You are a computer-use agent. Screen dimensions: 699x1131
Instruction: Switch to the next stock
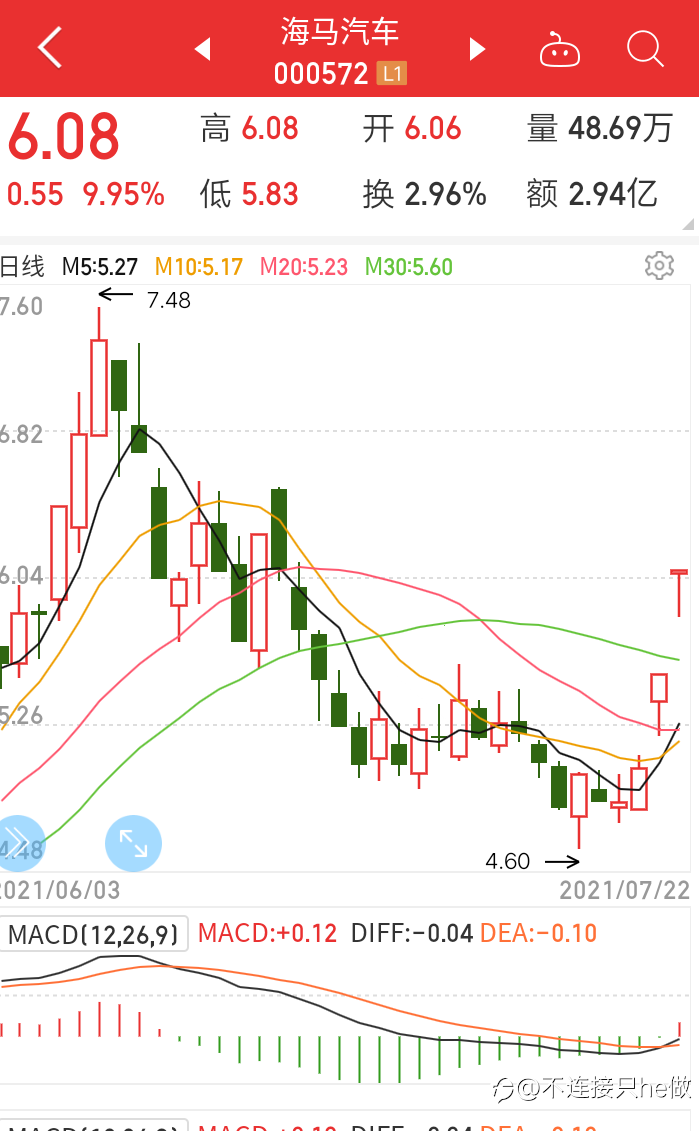click(477, 49)
